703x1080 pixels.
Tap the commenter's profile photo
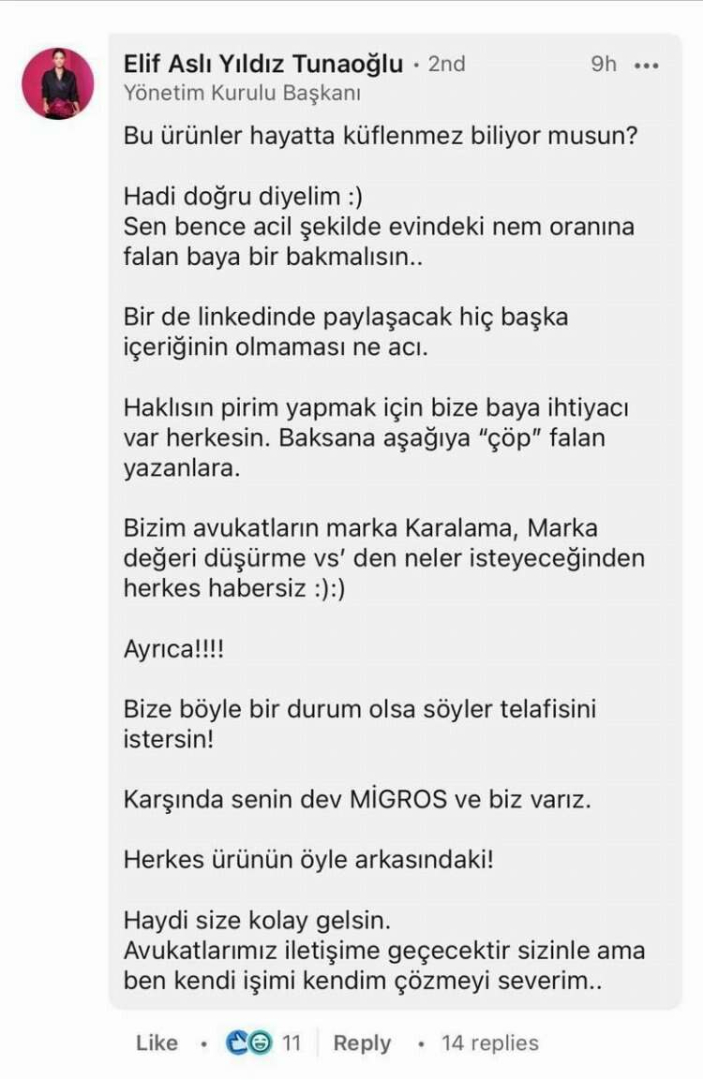click(58, 84)
